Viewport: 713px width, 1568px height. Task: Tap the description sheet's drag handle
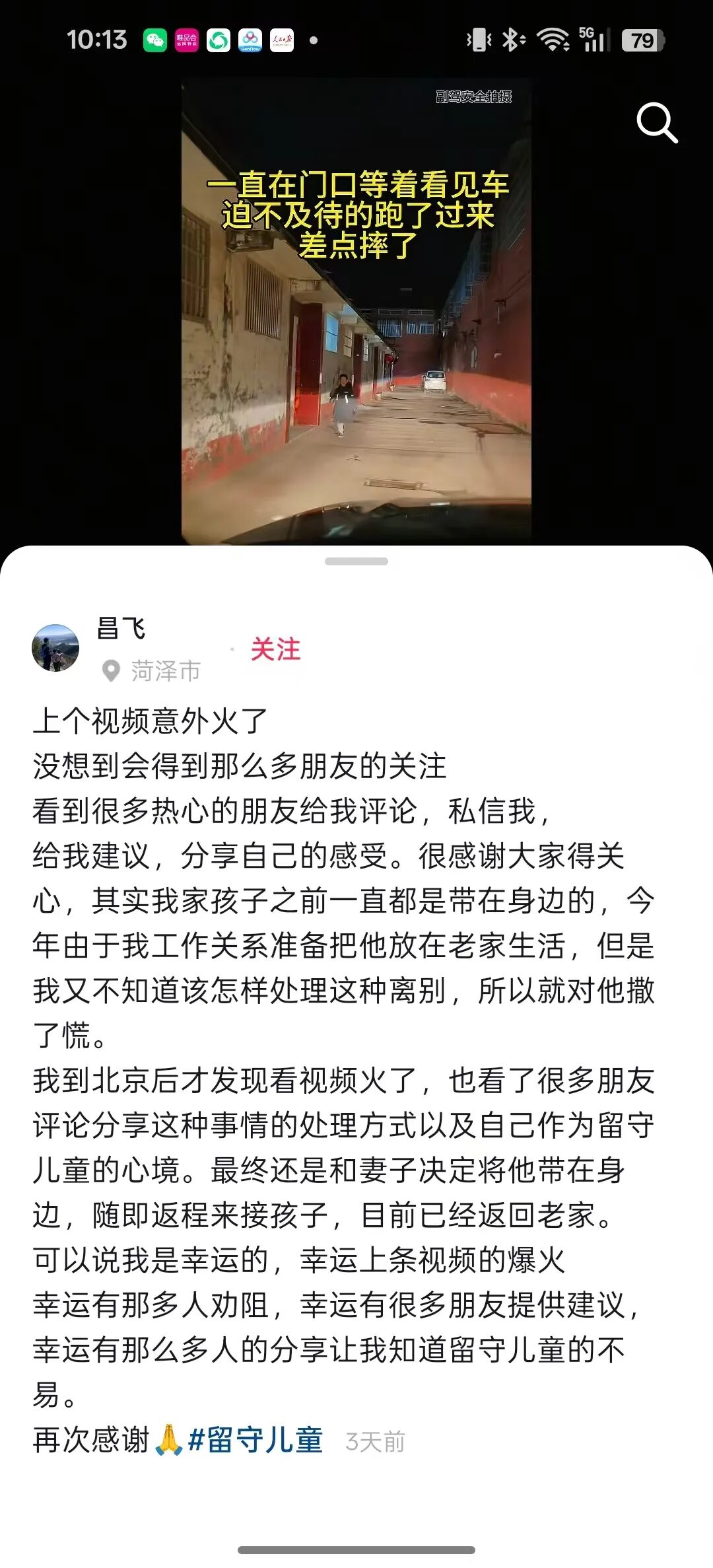(x=356, y=561)
